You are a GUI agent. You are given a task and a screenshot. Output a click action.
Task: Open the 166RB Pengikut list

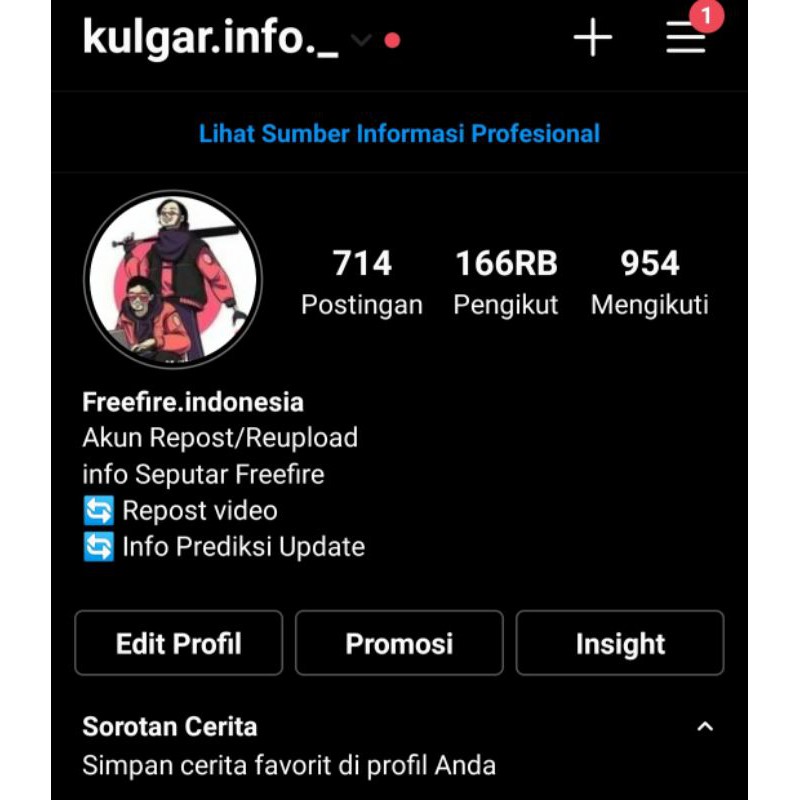(506, 282)
